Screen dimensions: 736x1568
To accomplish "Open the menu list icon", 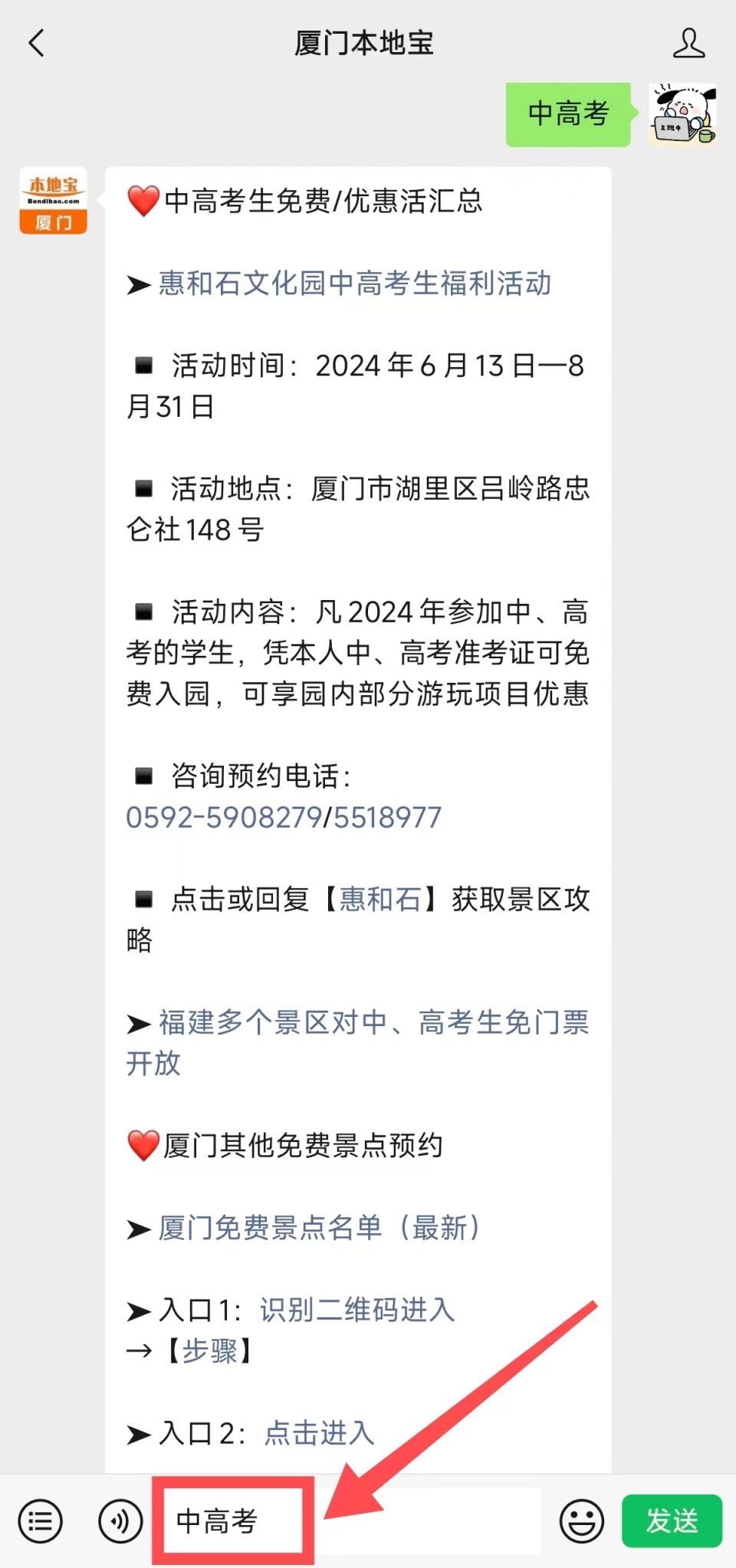I will 41,1521.
